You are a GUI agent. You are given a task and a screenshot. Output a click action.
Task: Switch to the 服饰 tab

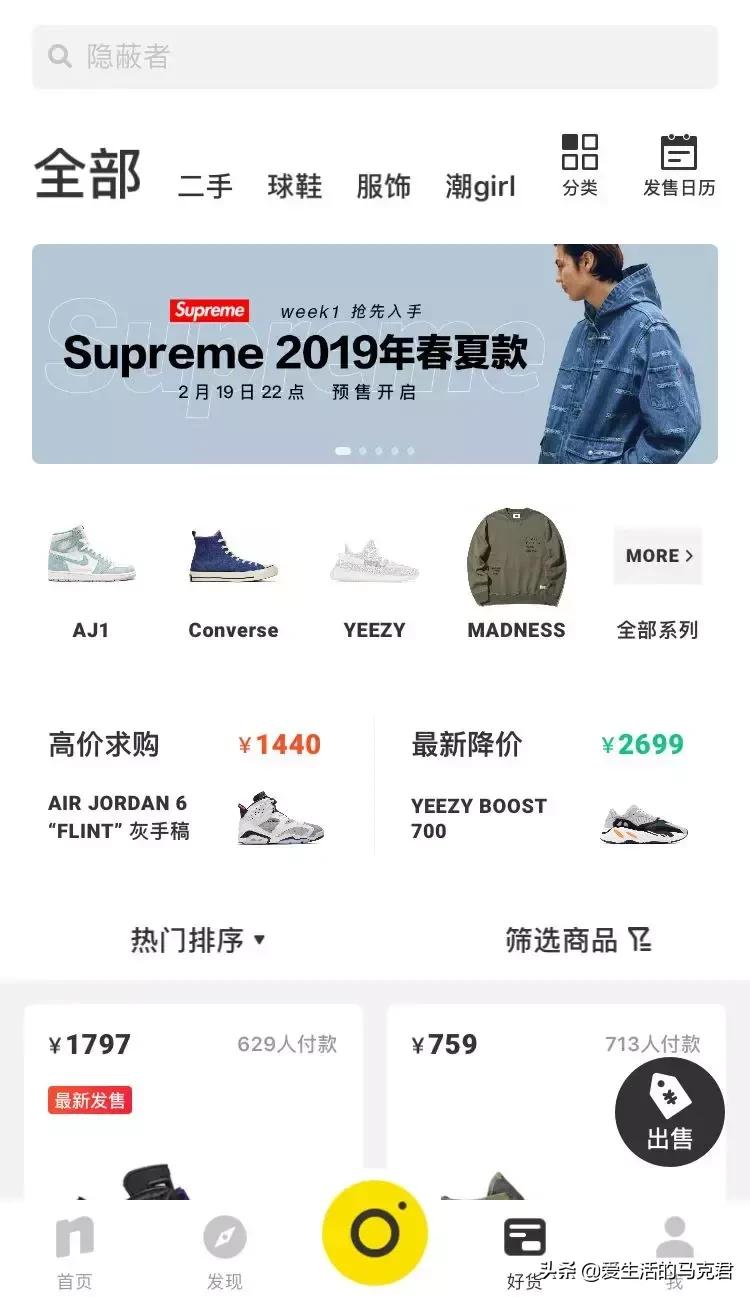[x=383, y=186]
